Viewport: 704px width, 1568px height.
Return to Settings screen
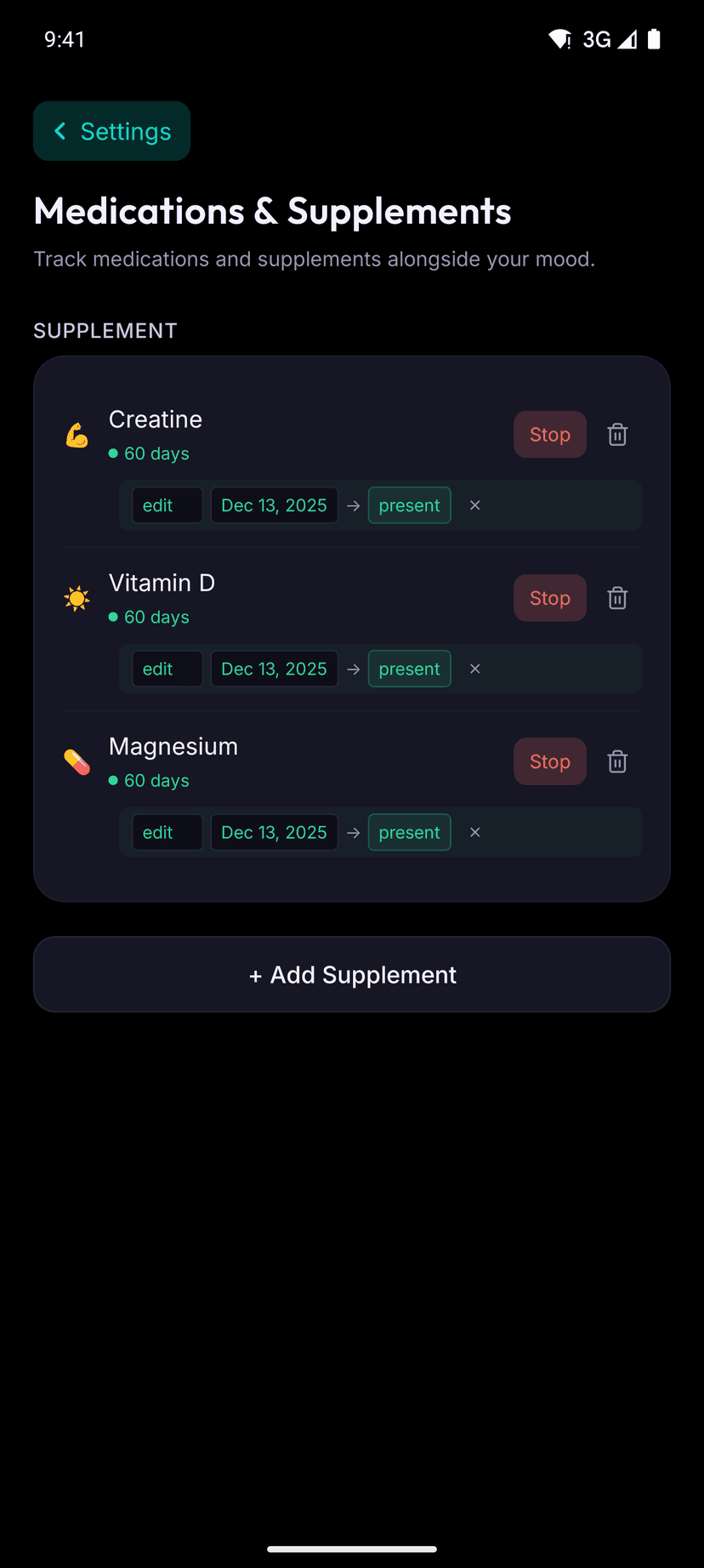[111, 131]
